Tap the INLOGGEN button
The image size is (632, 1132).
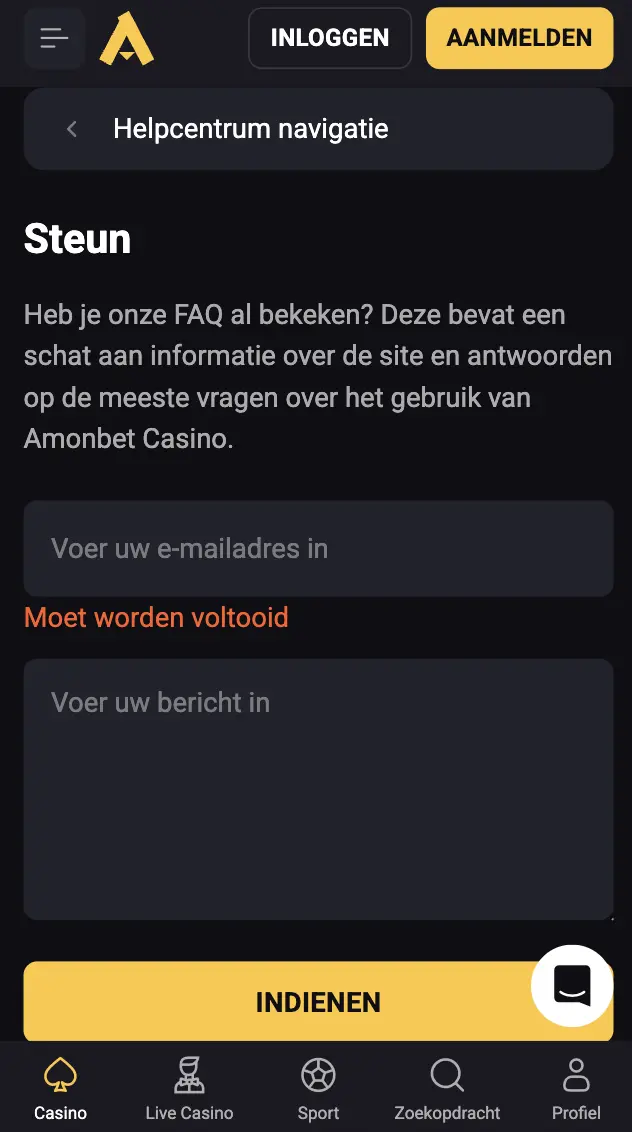click(329, 39)
